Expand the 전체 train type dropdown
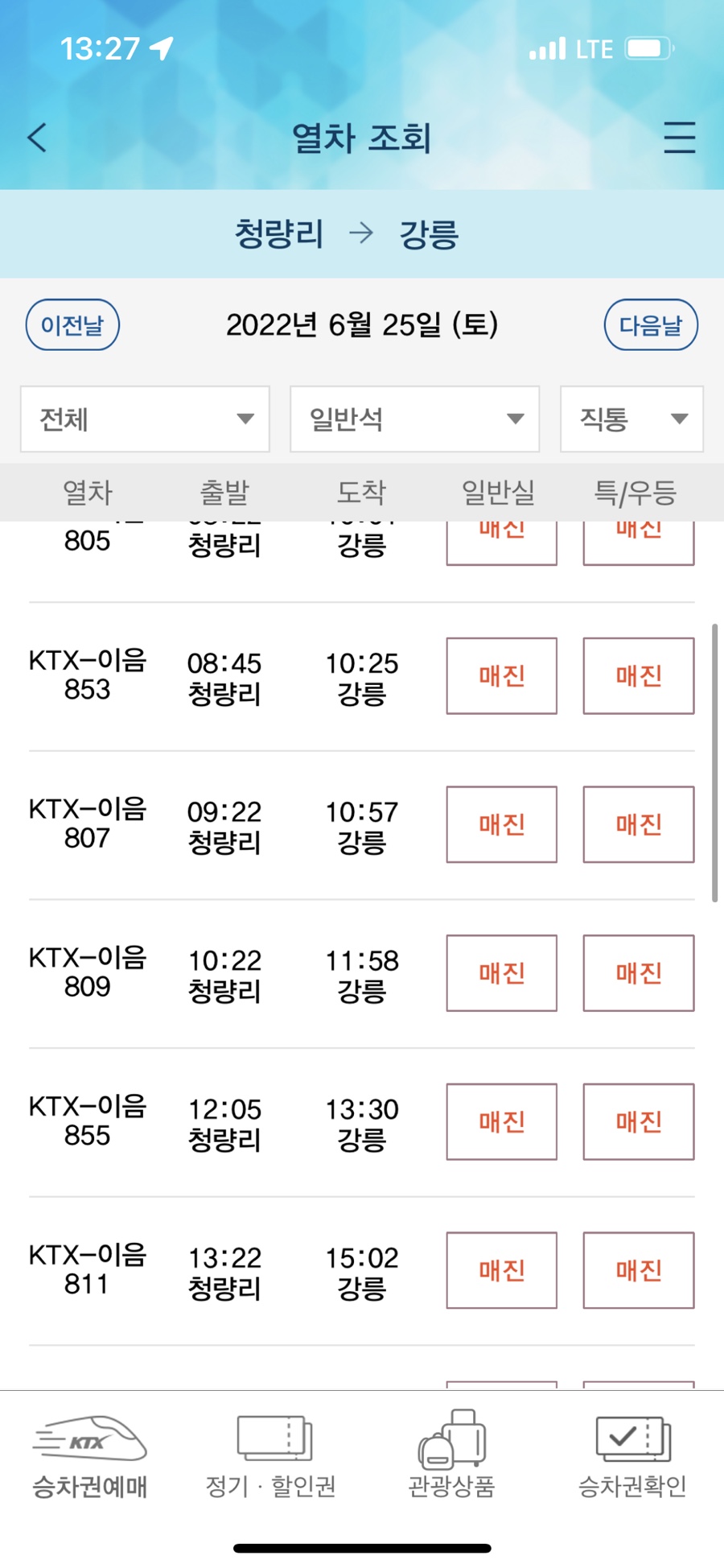 click(145, 419)
